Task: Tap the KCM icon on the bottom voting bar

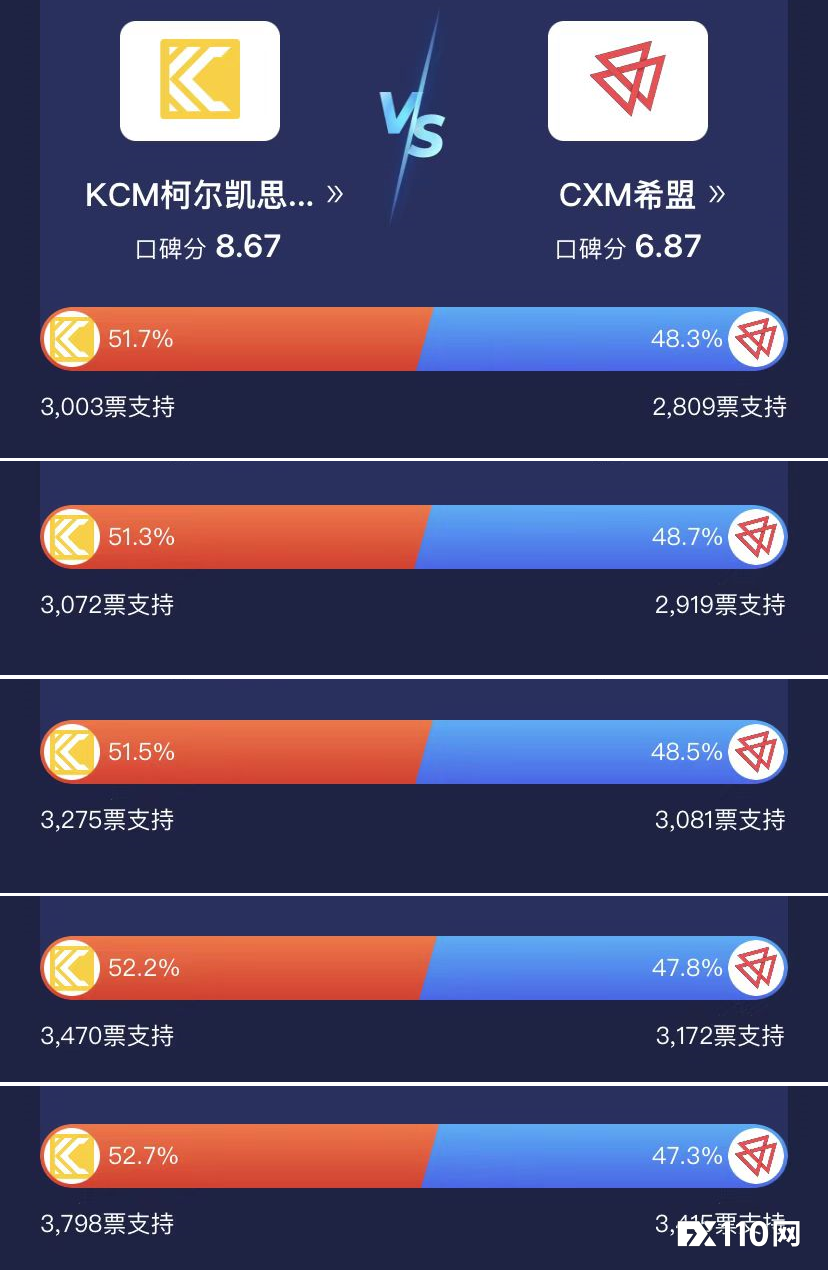Action: click(x=70, y=1155)
